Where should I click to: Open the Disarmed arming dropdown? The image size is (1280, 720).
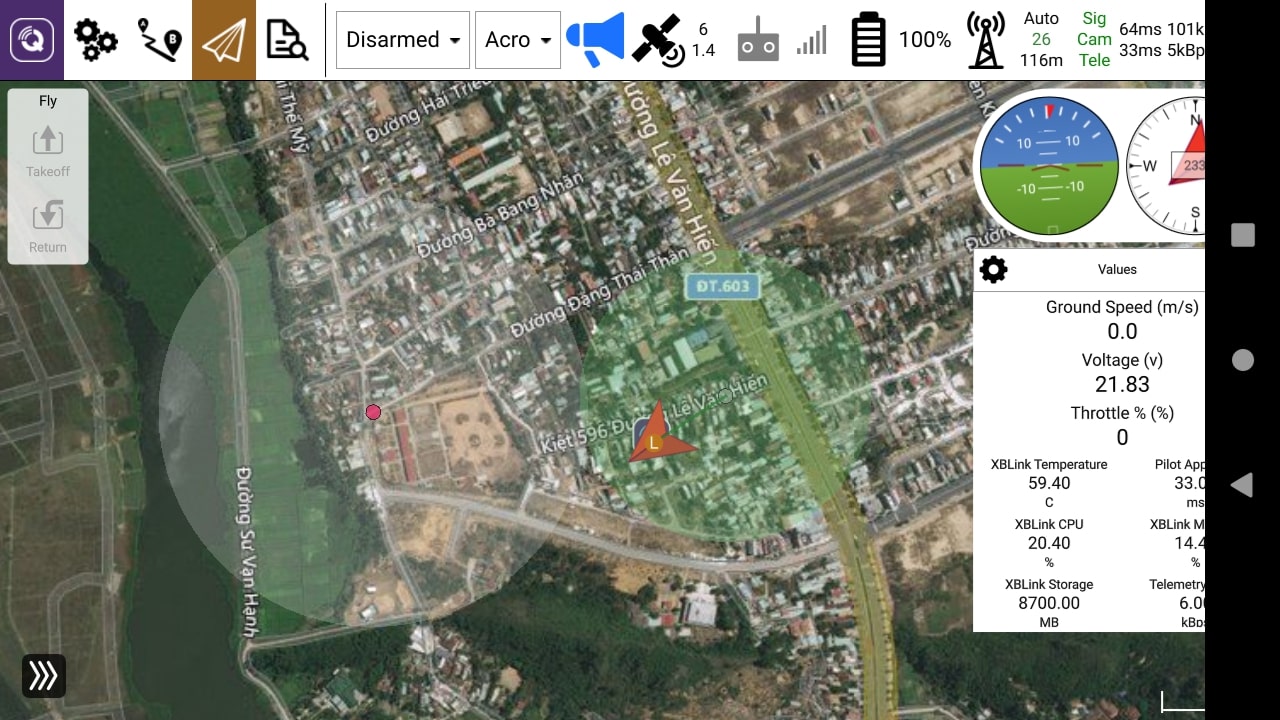pyautogui.click(x=403, y=40)
